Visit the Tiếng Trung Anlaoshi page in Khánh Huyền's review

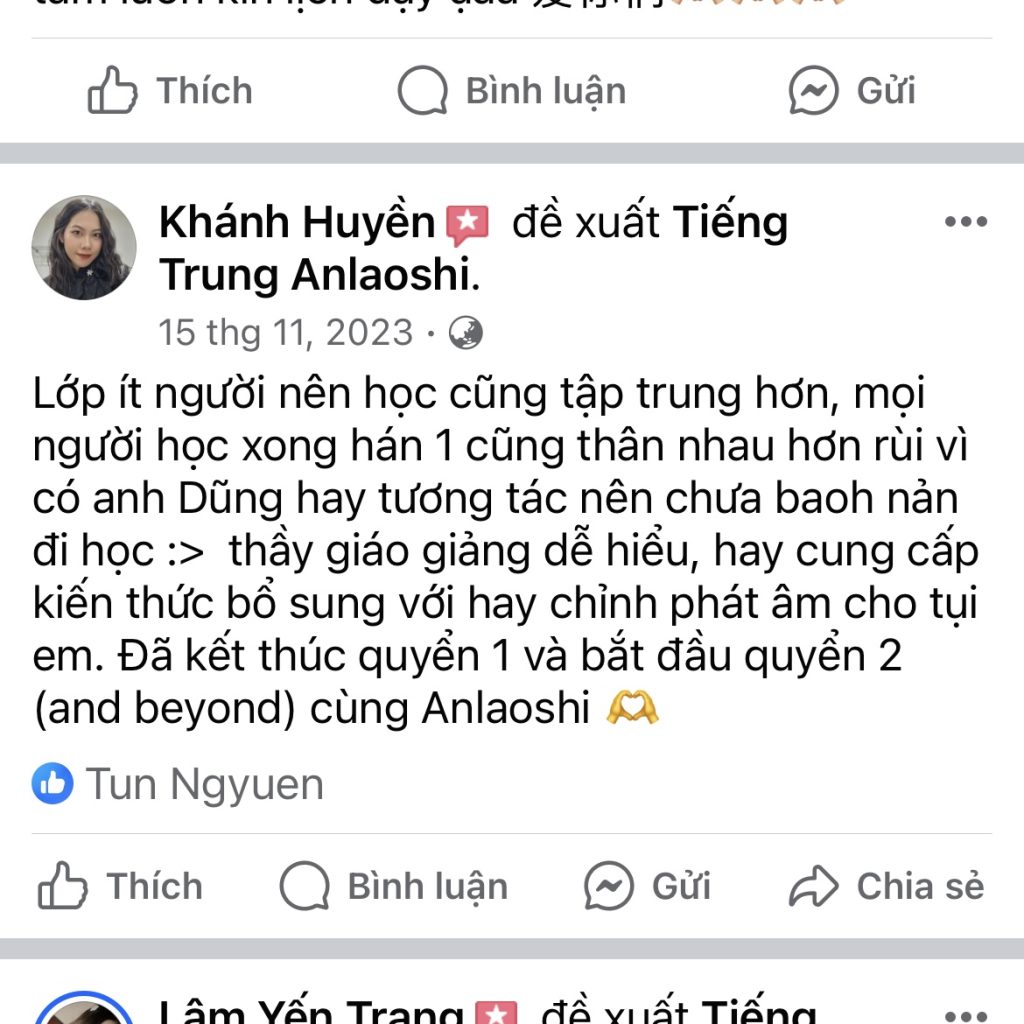click(316, 275)
